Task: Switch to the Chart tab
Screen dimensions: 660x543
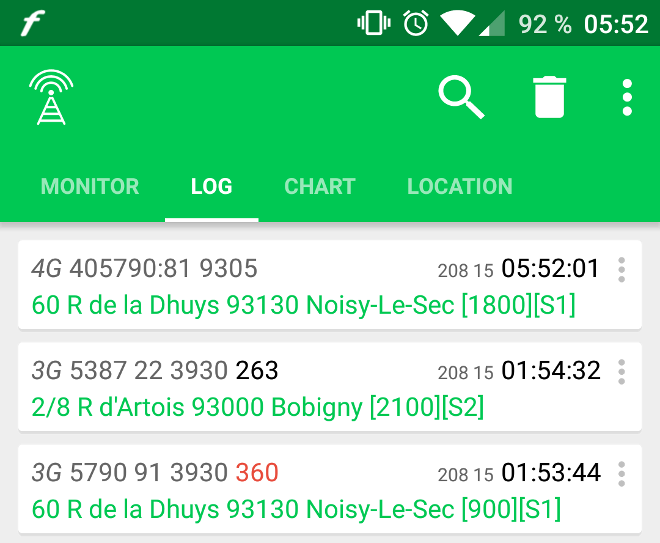Action: point(320,187)
